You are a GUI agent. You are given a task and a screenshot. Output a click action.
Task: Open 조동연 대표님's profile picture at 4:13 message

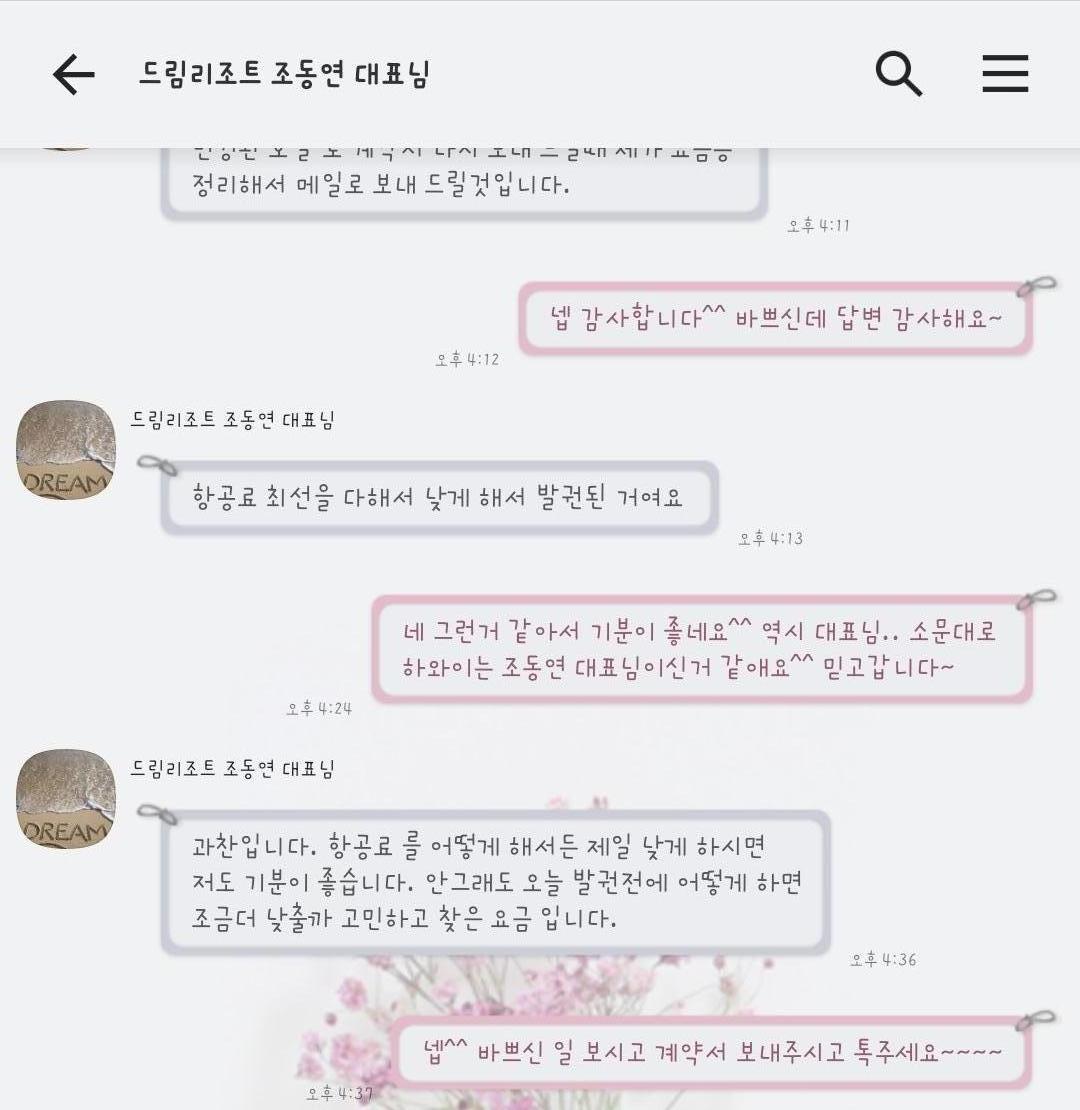point(66,450)
